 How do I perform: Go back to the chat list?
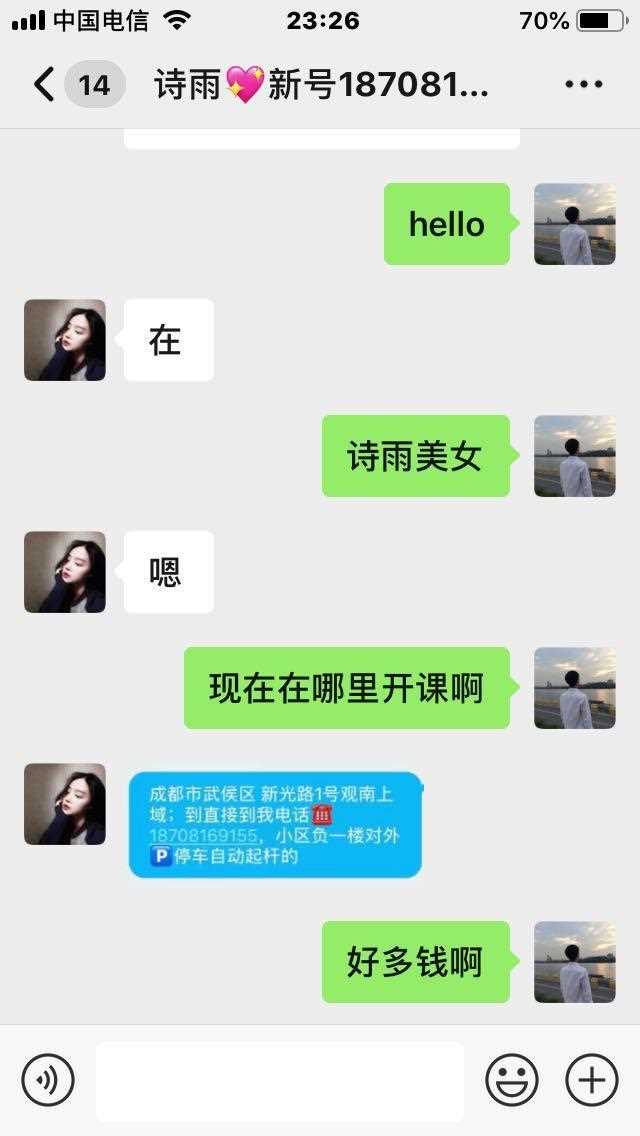point(44,85)
